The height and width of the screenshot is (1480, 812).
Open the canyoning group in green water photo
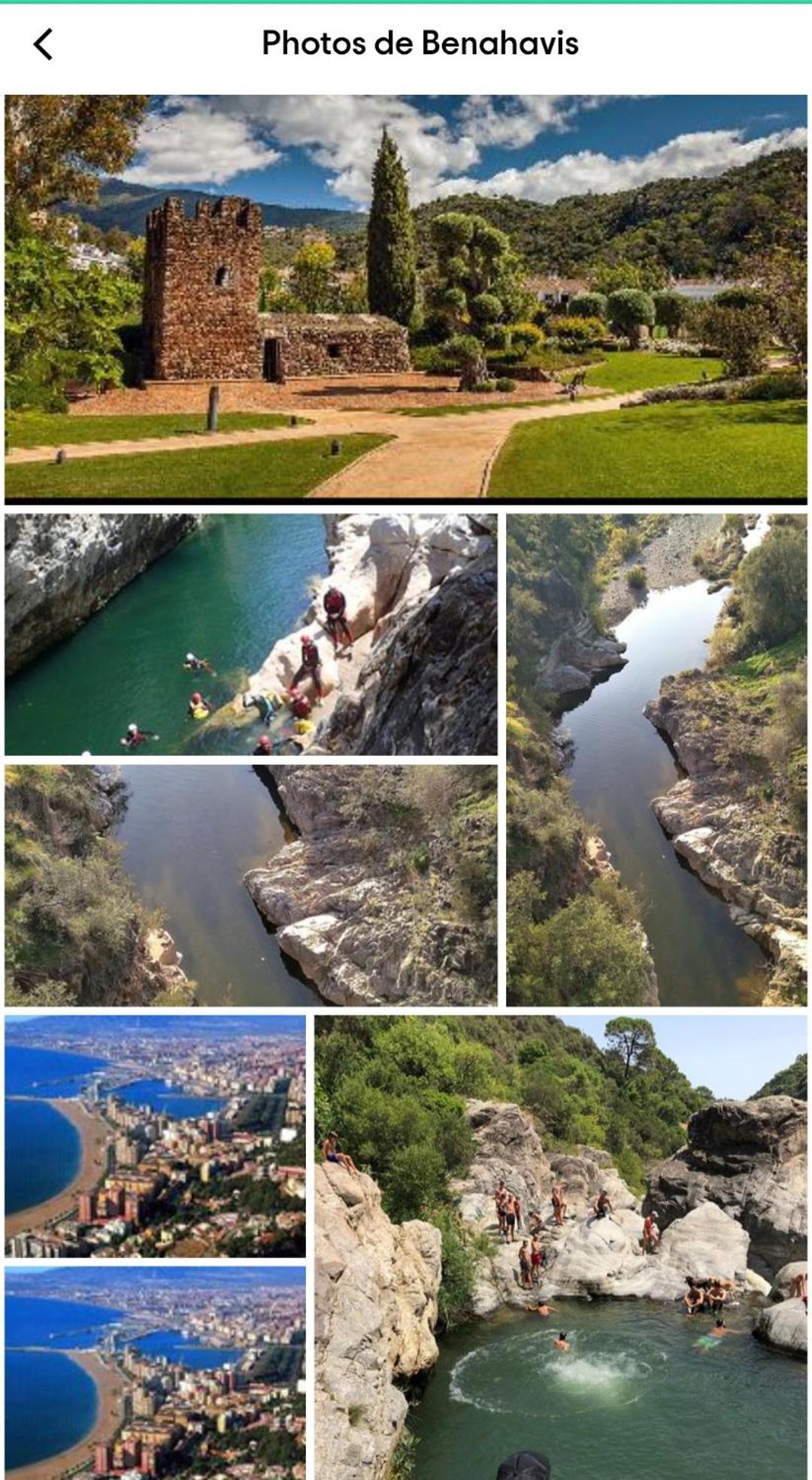250,634
